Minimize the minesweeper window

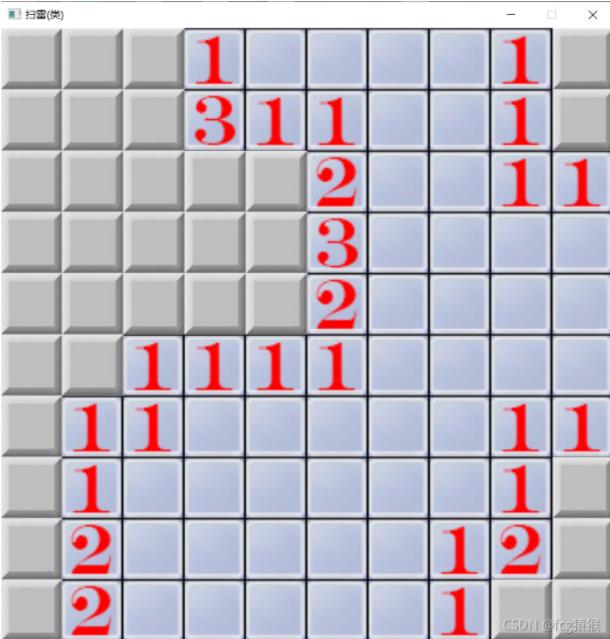pos(511,14)
